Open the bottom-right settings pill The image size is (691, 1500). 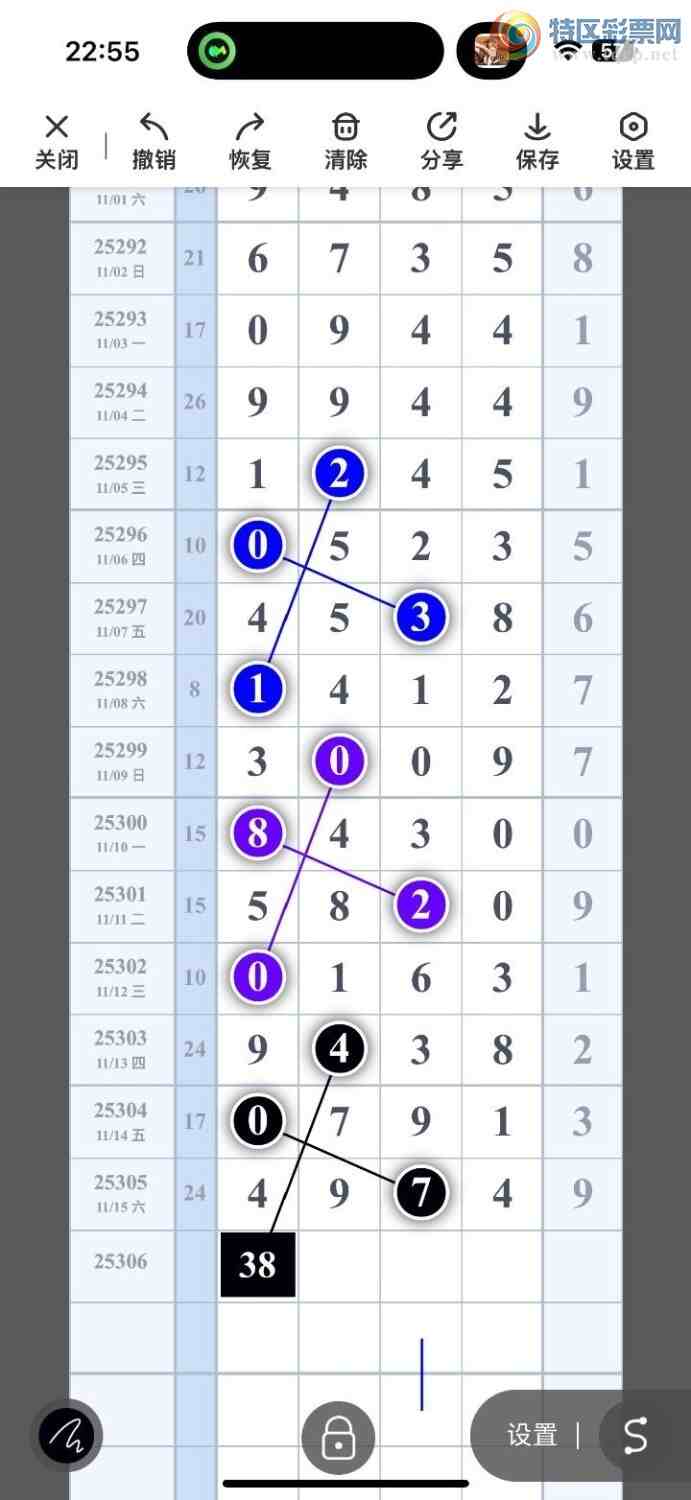(x=532, y=1436)
